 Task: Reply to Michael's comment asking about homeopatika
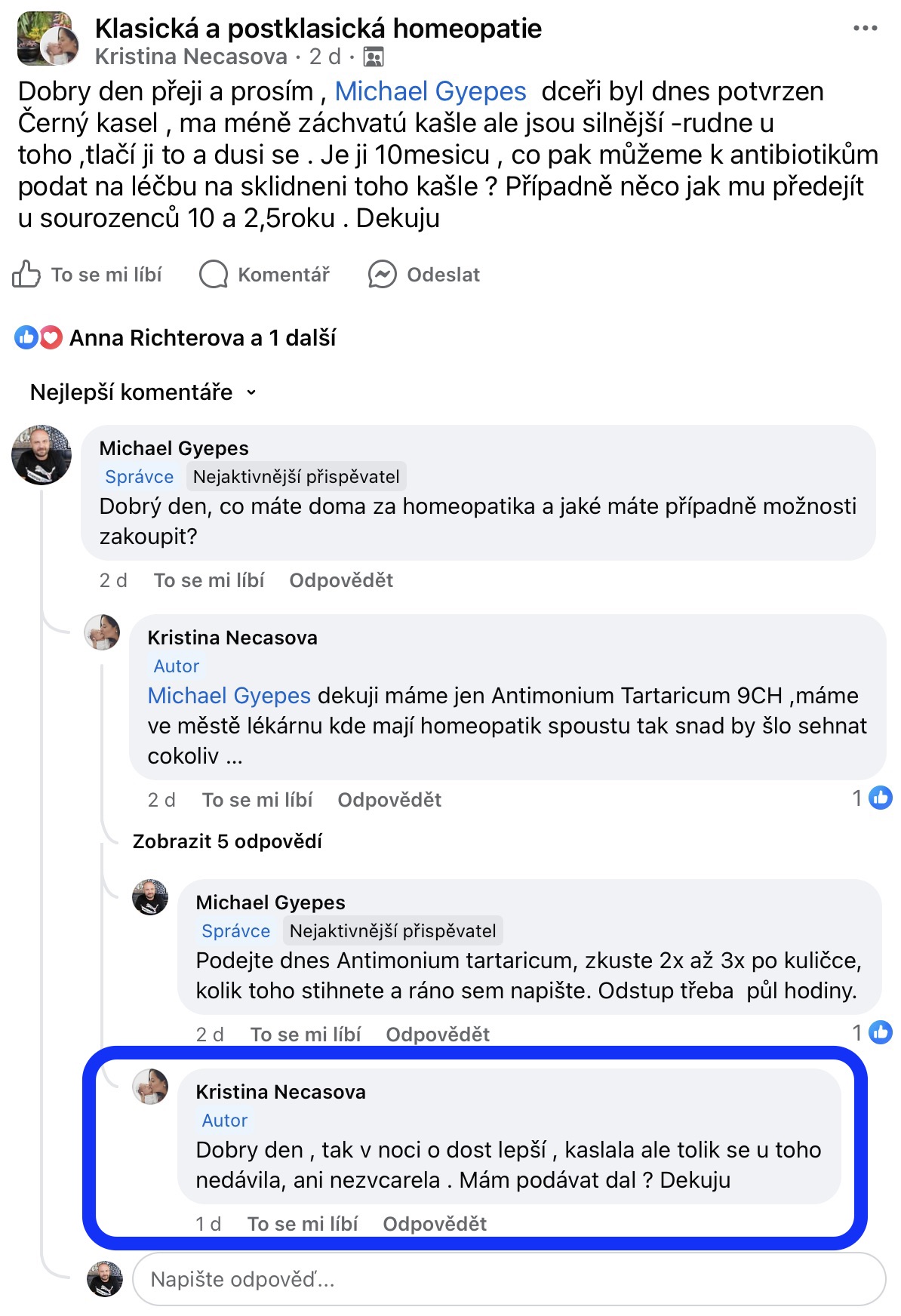(x=341, y=580)
